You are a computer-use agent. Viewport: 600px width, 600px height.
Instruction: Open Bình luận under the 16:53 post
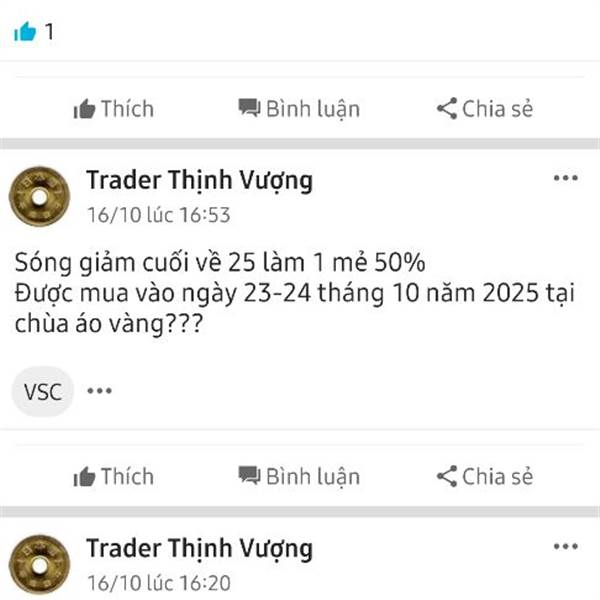298,477
